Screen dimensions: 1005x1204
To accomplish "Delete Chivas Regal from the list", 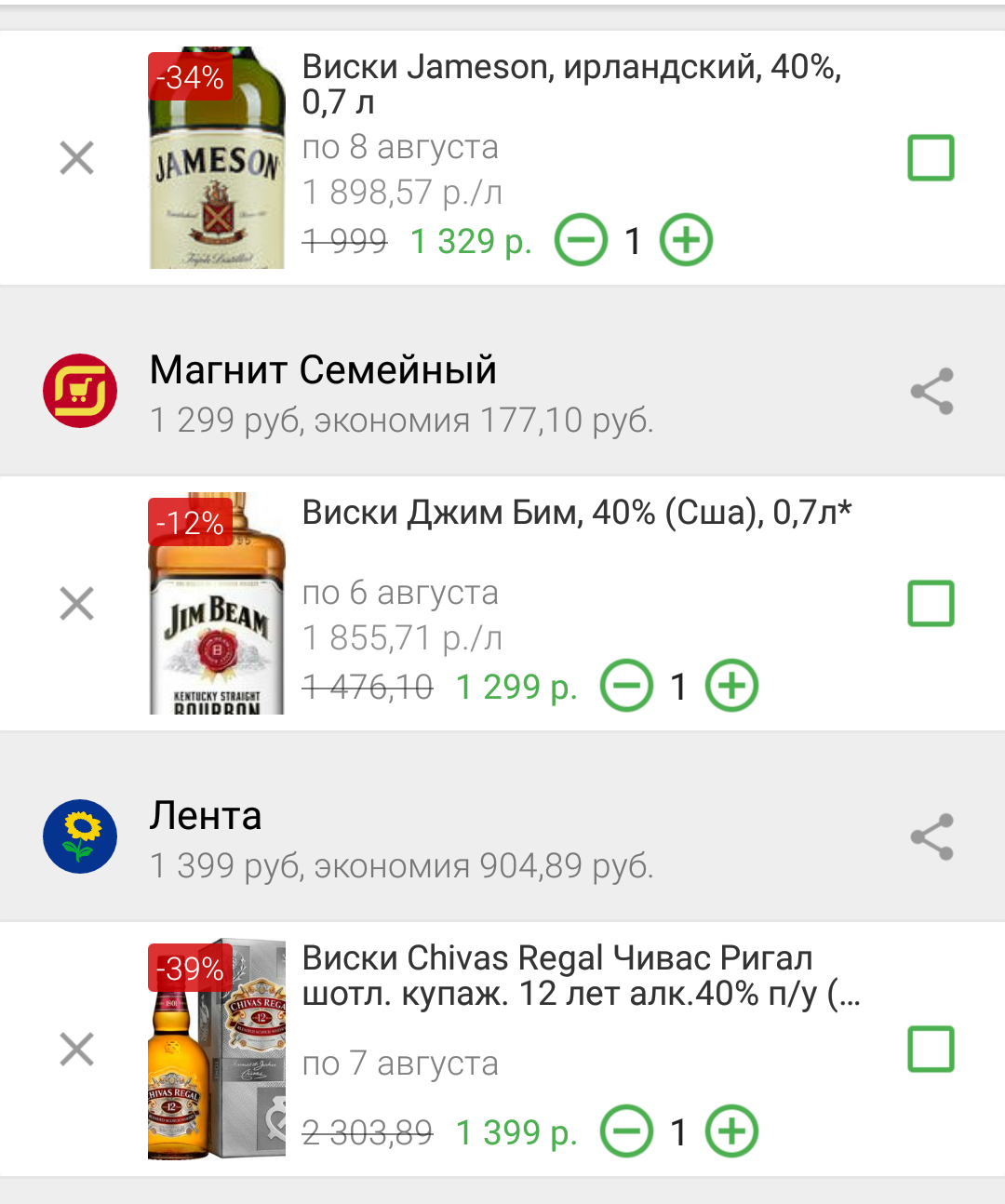I will point(76,1050).
